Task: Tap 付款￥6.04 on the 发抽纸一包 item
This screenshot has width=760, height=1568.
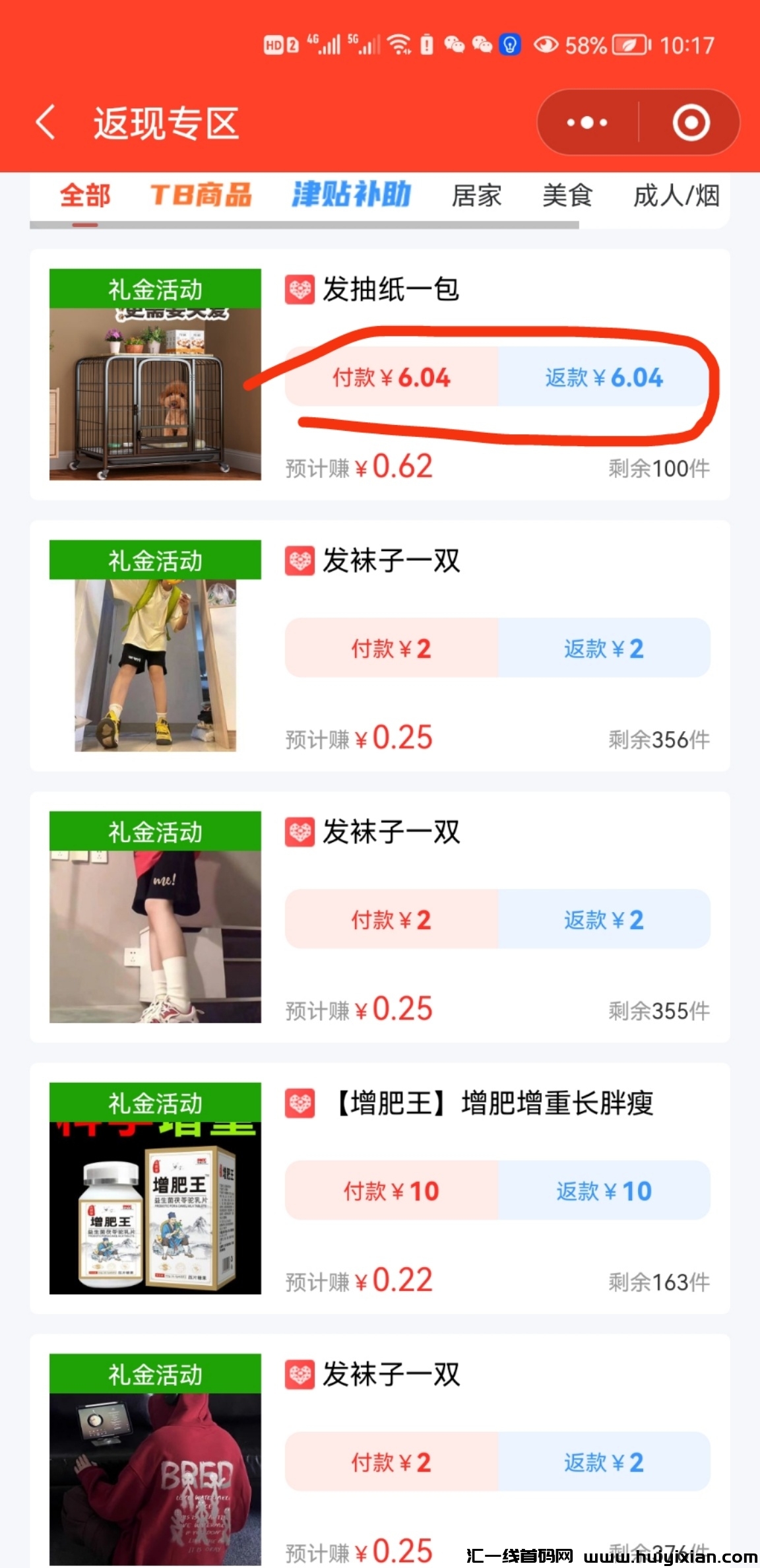Action: (391, 377)
